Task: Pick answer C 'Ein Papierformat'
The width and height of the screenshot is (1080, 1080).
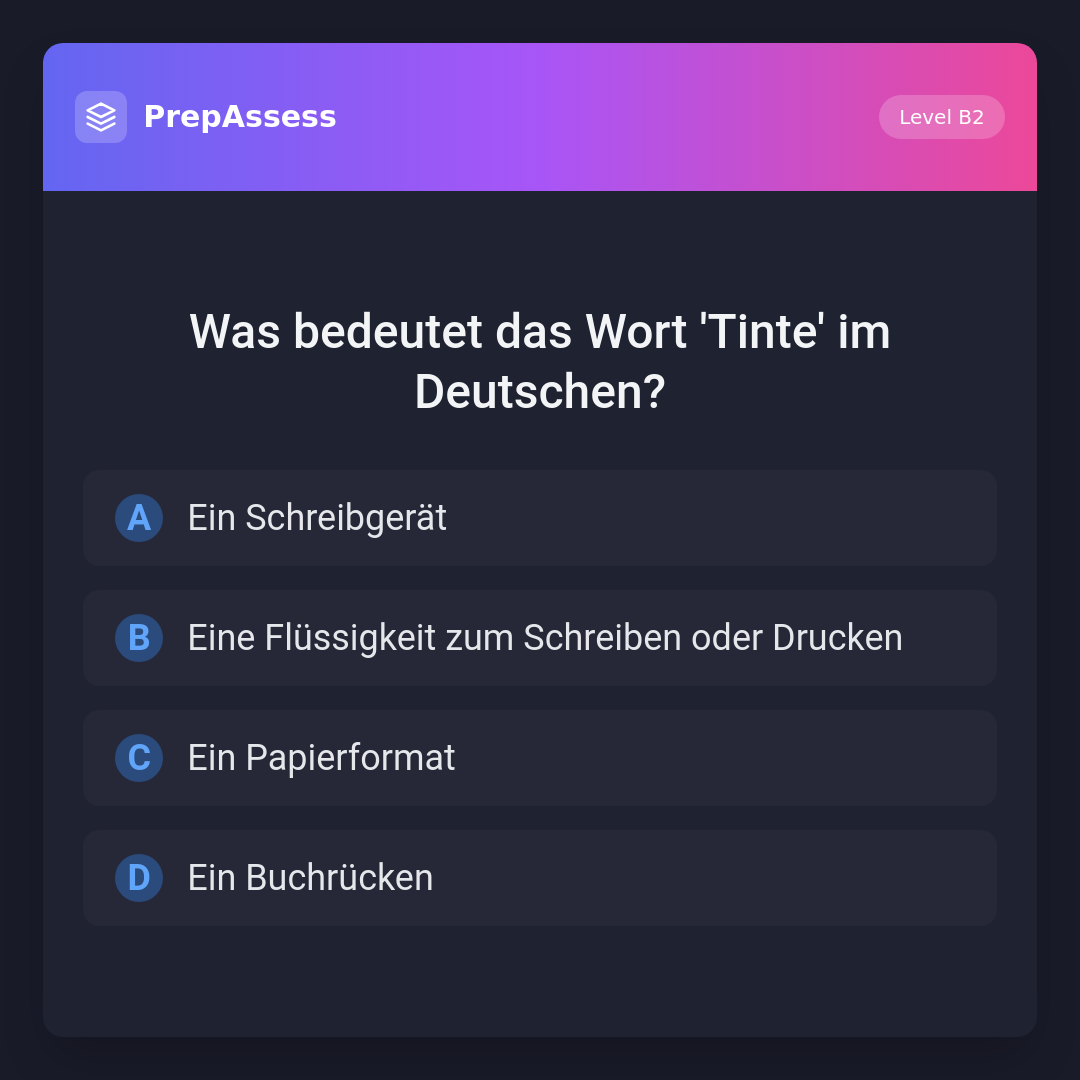Action: pos(540,758)
